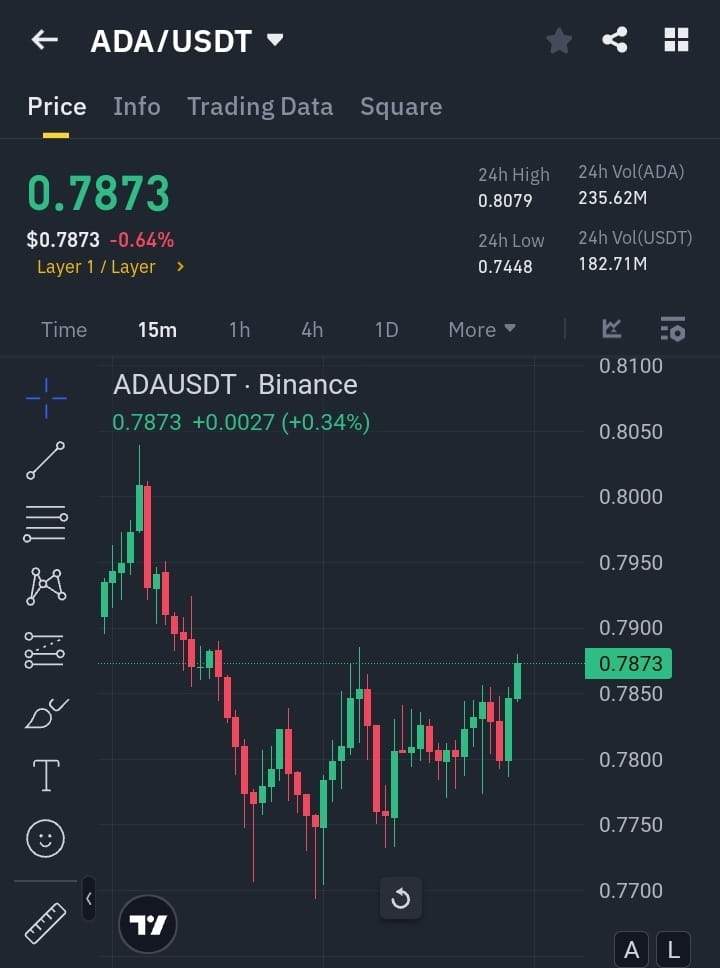Select the brush drawing tool
The image size is (720, 968).
coord(45,713)
